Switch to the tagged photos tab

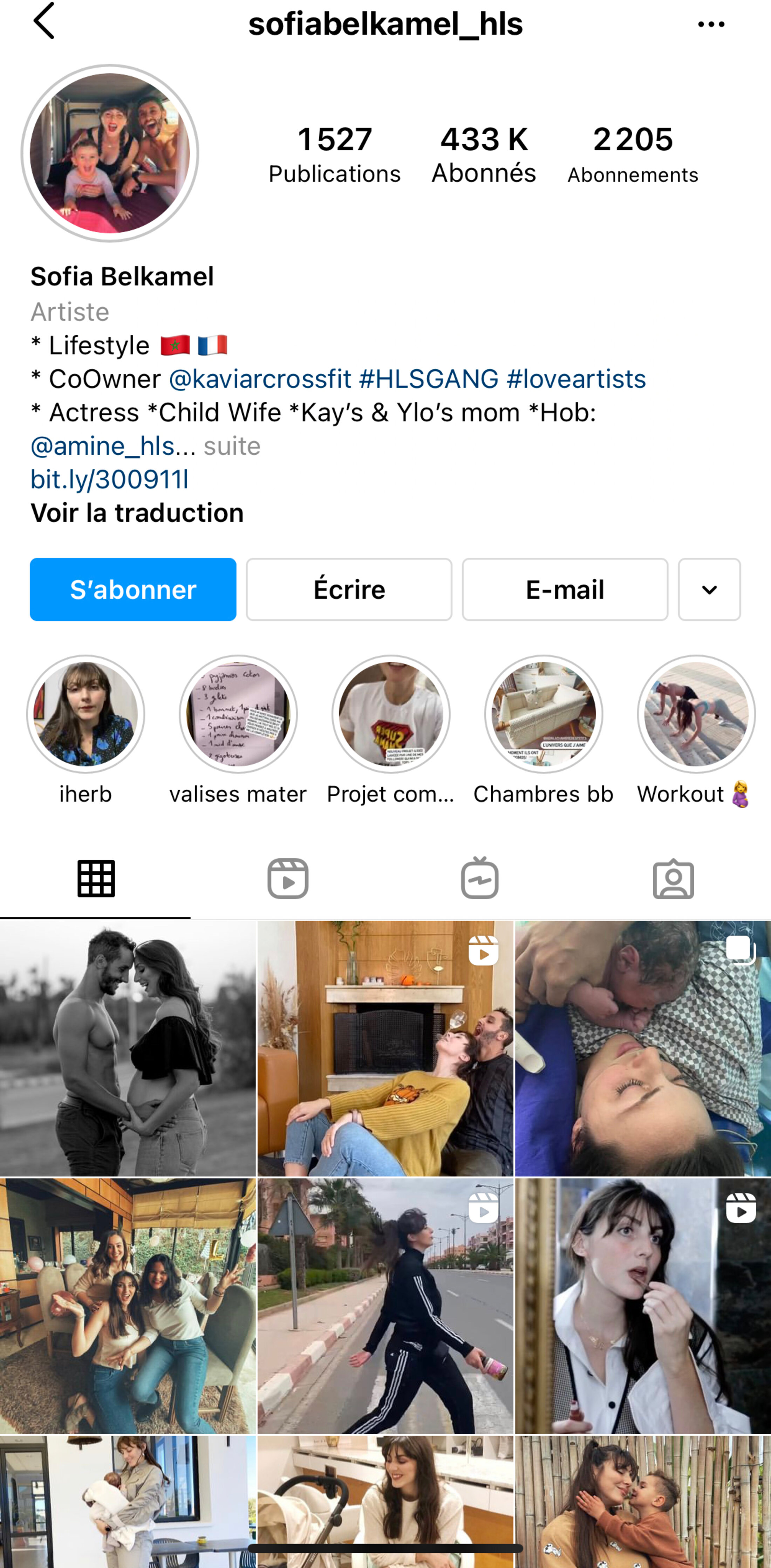pos(673,879)
